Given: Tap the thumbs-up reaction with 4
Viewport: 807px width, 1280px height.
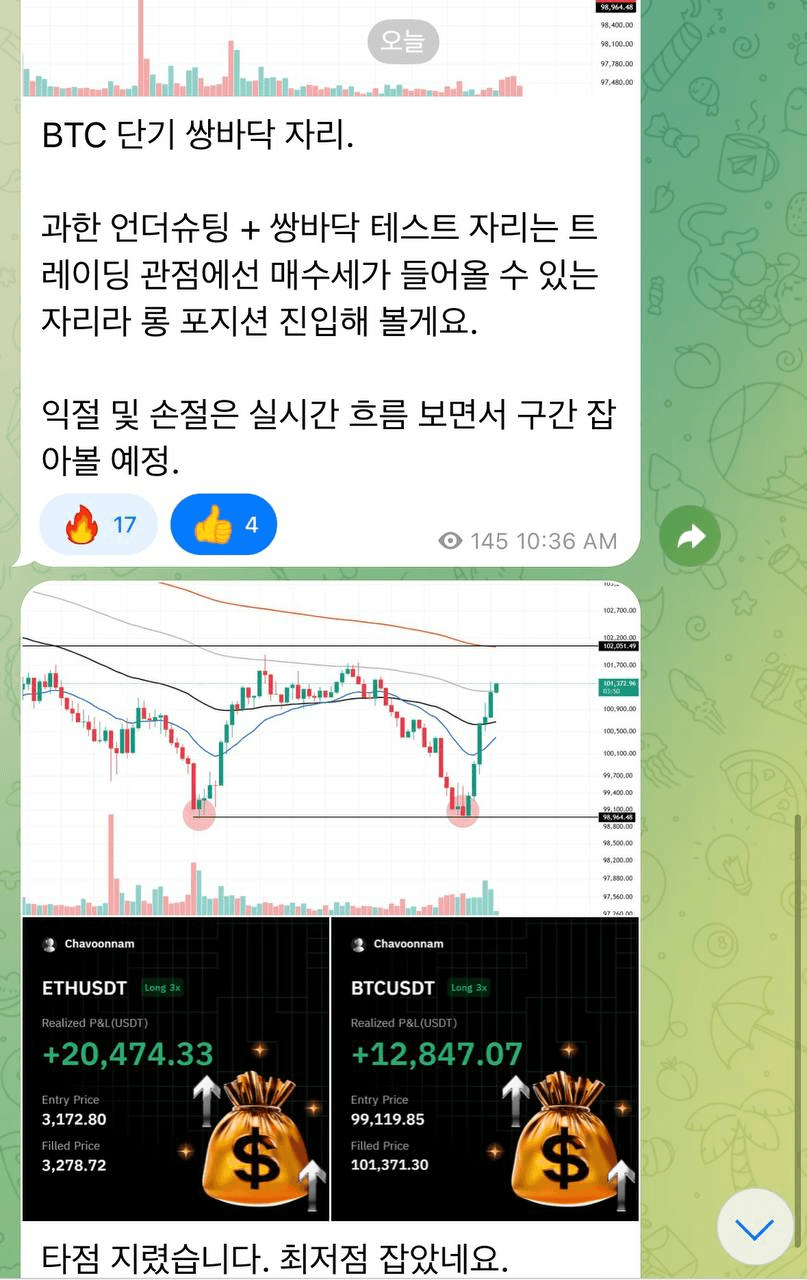Looking at the screenshot, I should [223, 525].
